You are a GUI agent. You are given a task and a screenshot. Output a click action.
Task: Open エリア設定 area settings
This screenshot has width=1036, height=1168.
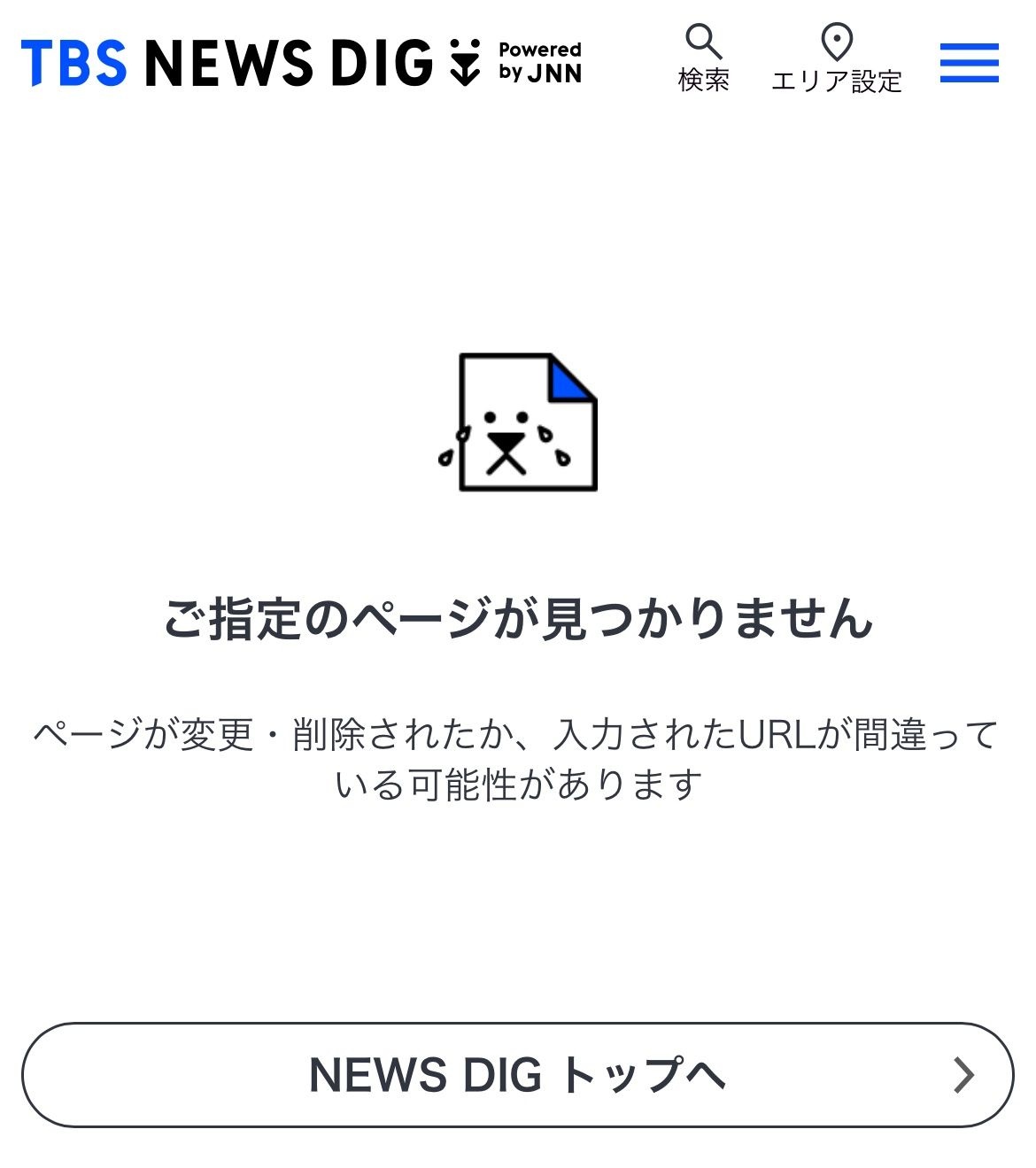point(836,59)
